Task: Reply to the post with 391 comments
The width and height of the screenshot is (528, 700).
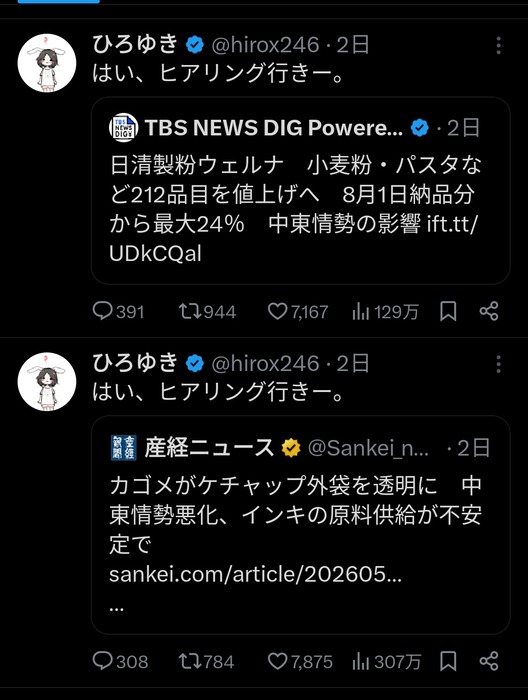Action: (x=118, y=311)
